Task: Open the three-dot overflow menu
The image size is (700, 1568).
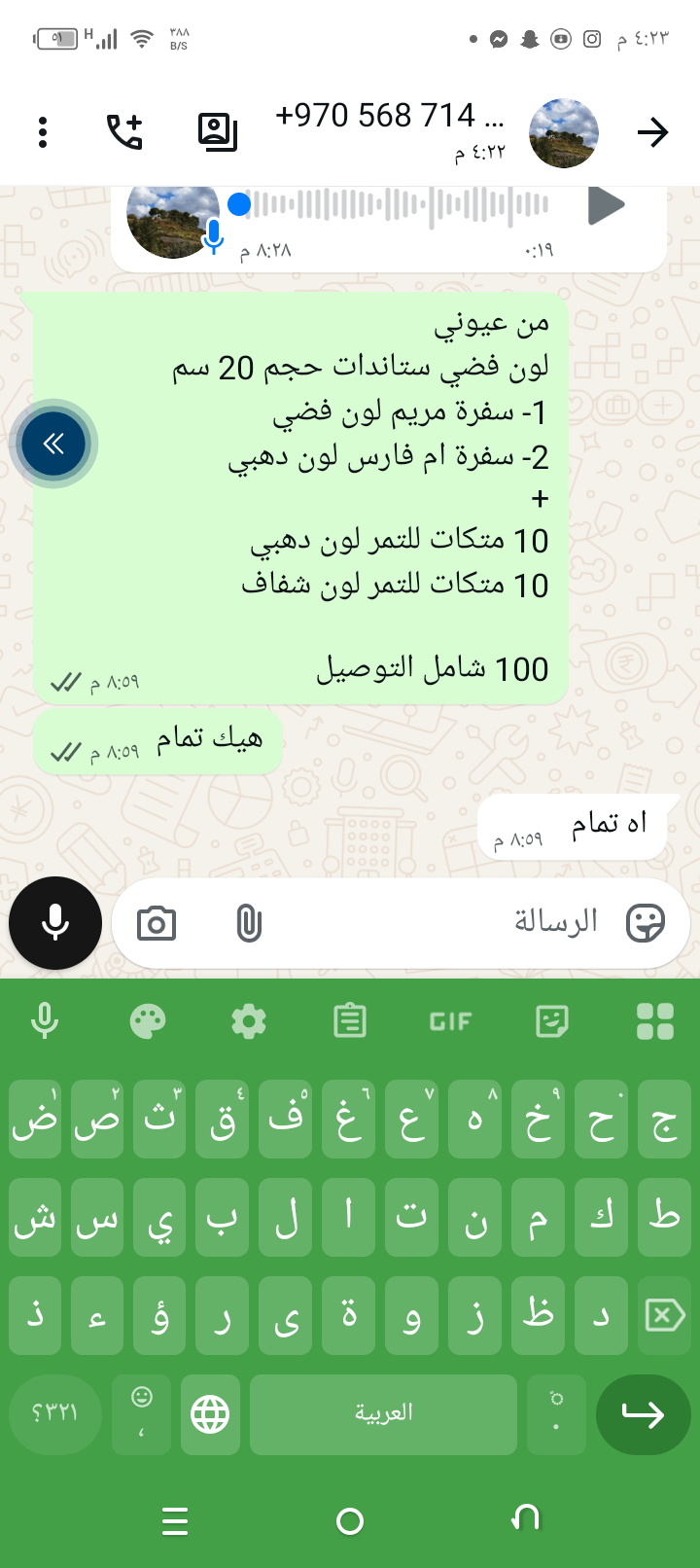Action: pyautogui.click(x=43, y=132)
